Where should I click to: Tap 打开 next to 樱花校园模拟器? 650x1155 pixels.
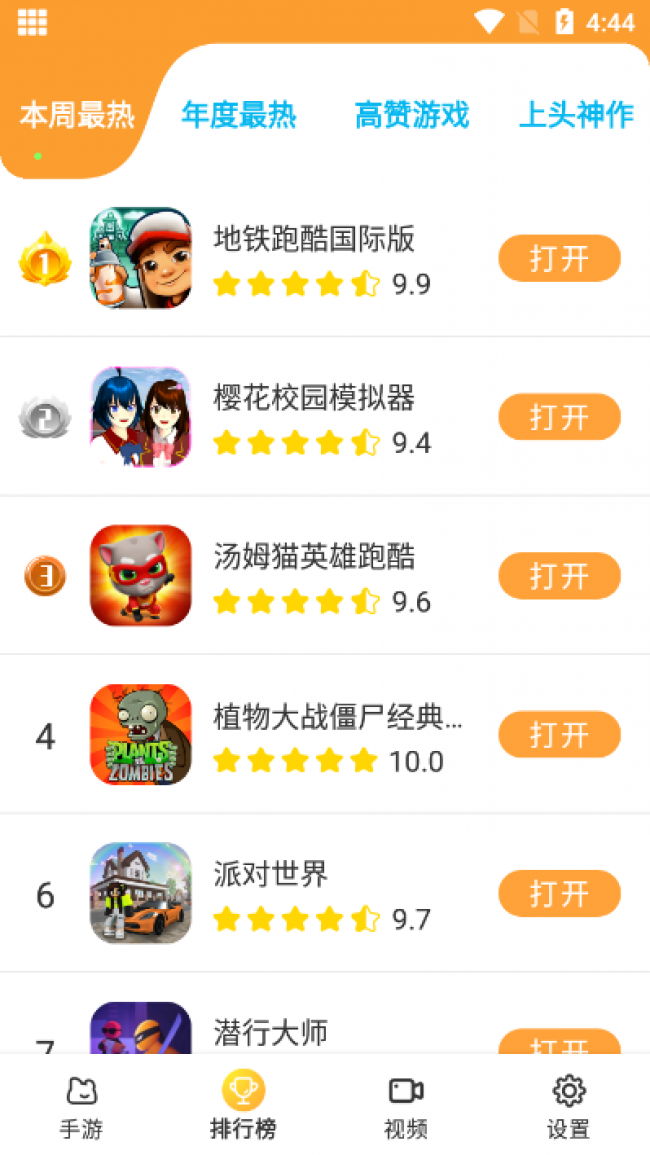559,417
